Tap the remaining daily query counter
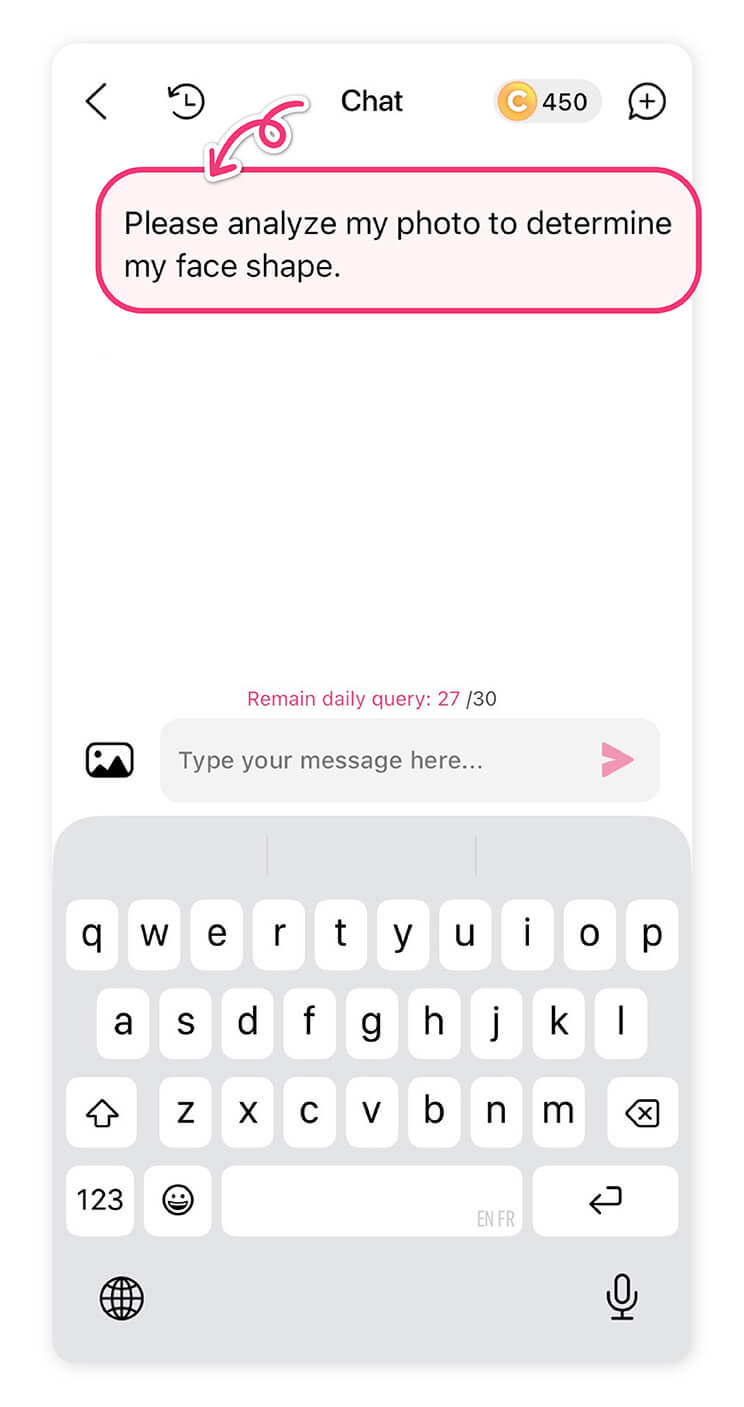 (x=371, y=699)
